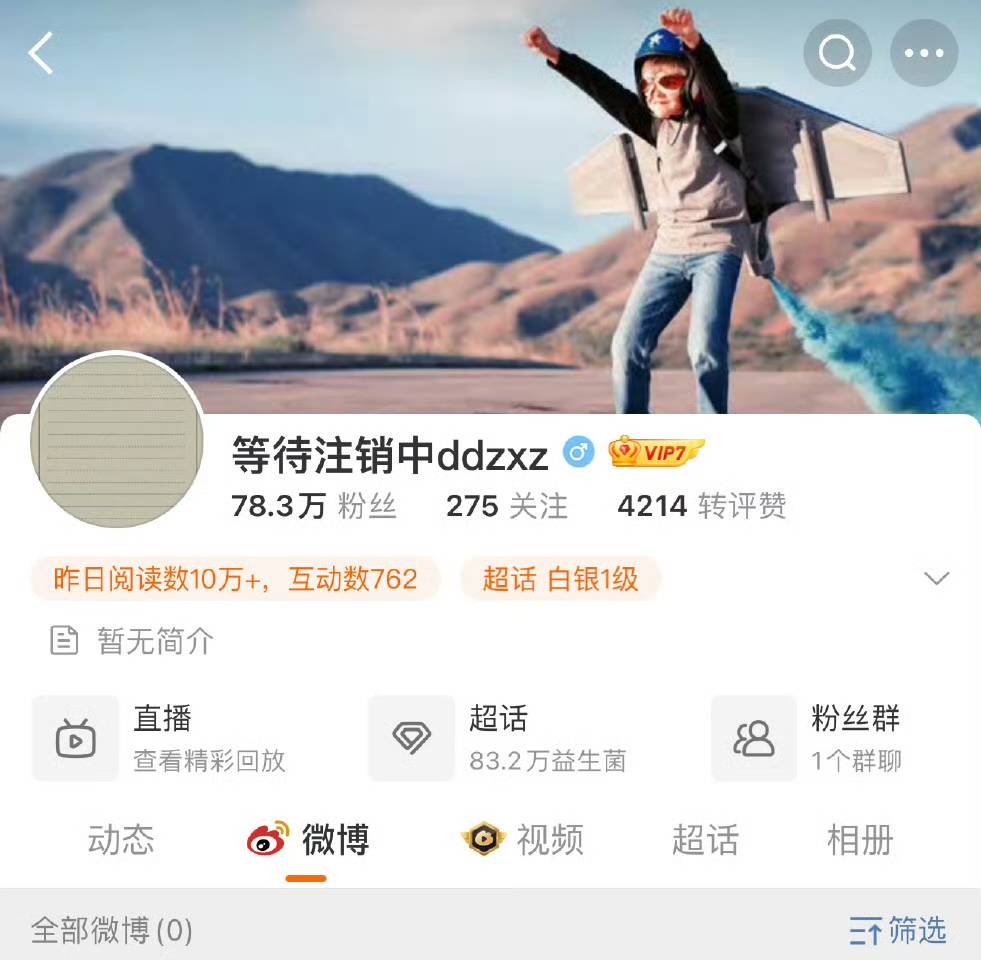Image resolution: width=981 pixels, height=960 pixels.
Task: View the profile avatar
Action: click(117, 440)
